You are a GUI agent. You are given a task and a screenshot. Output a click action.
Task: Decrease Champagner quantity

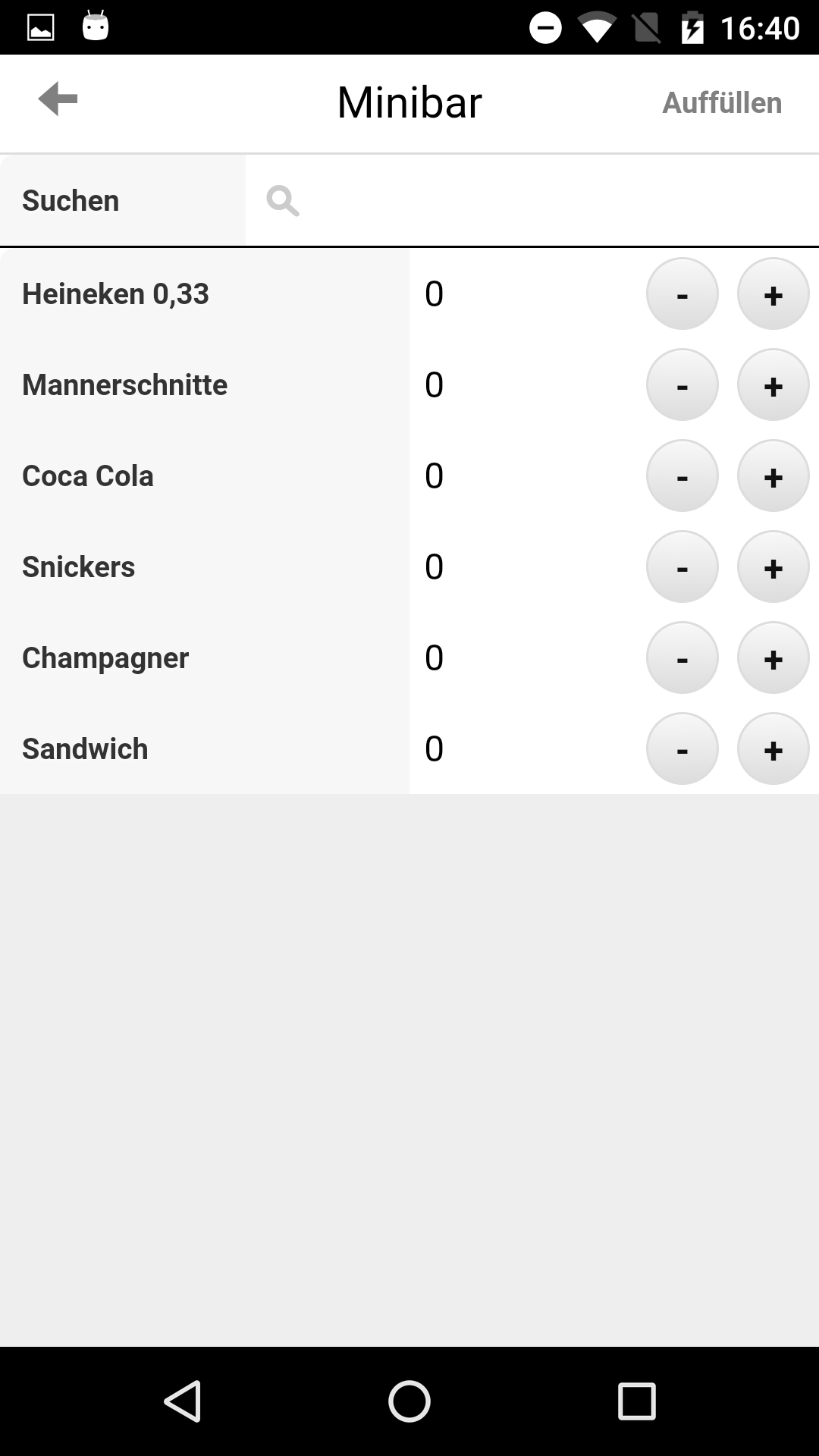pos(682,658)
